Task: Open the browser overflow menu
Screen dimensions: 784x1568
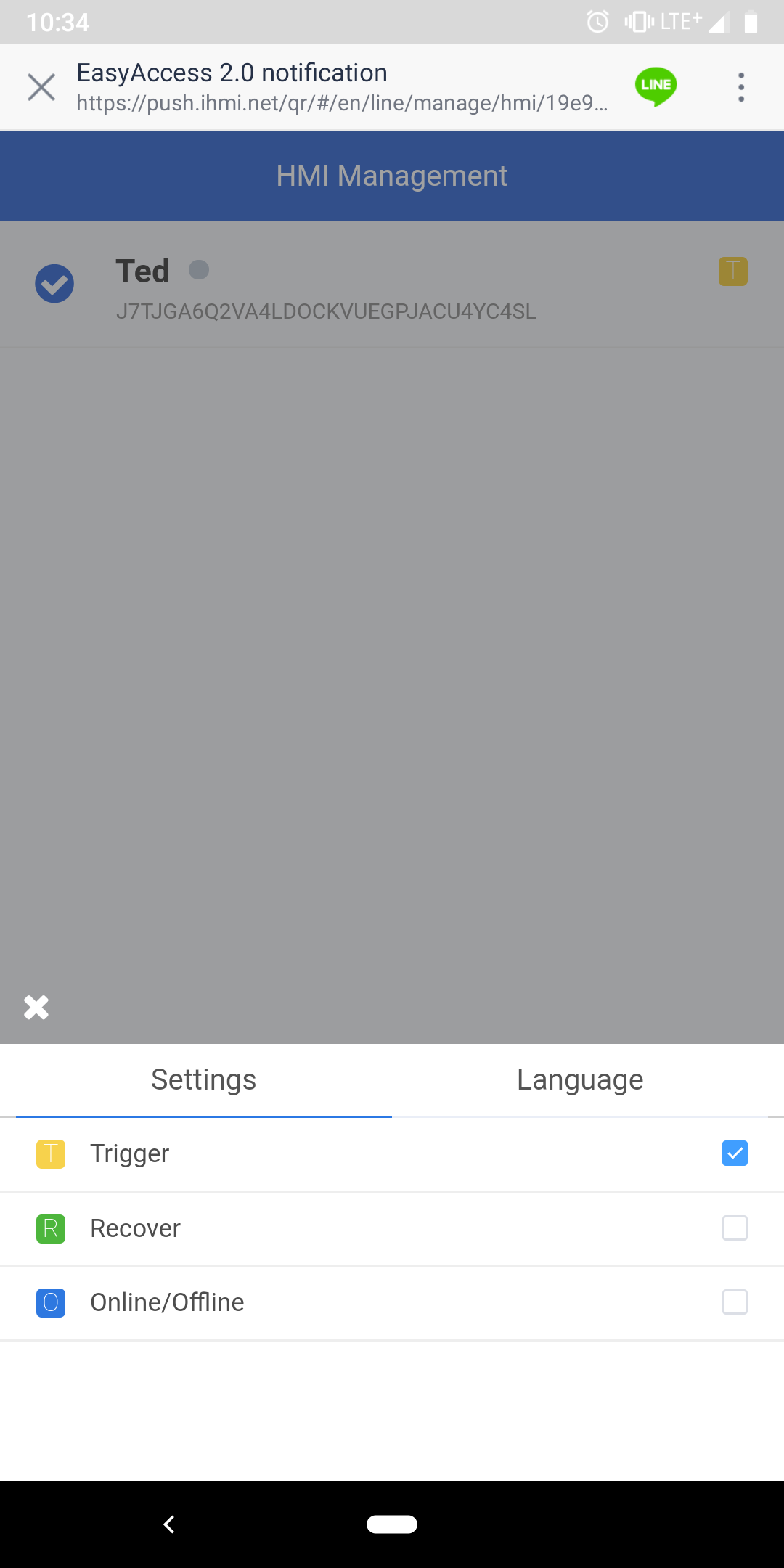Action: (740, 87)
